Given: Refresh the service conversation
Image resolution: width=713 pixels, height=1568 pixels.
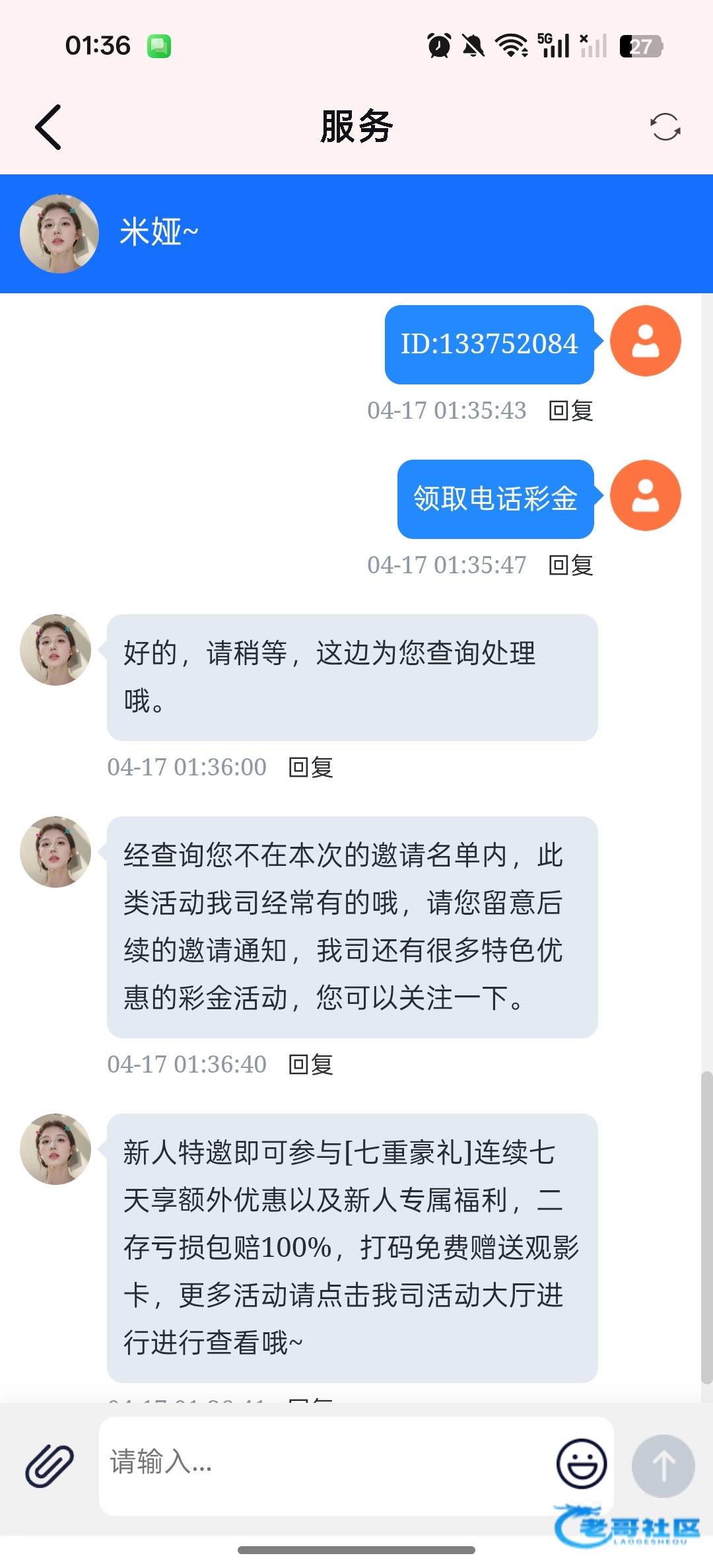Looking at the screenshot, I should (x=665, y=127).
